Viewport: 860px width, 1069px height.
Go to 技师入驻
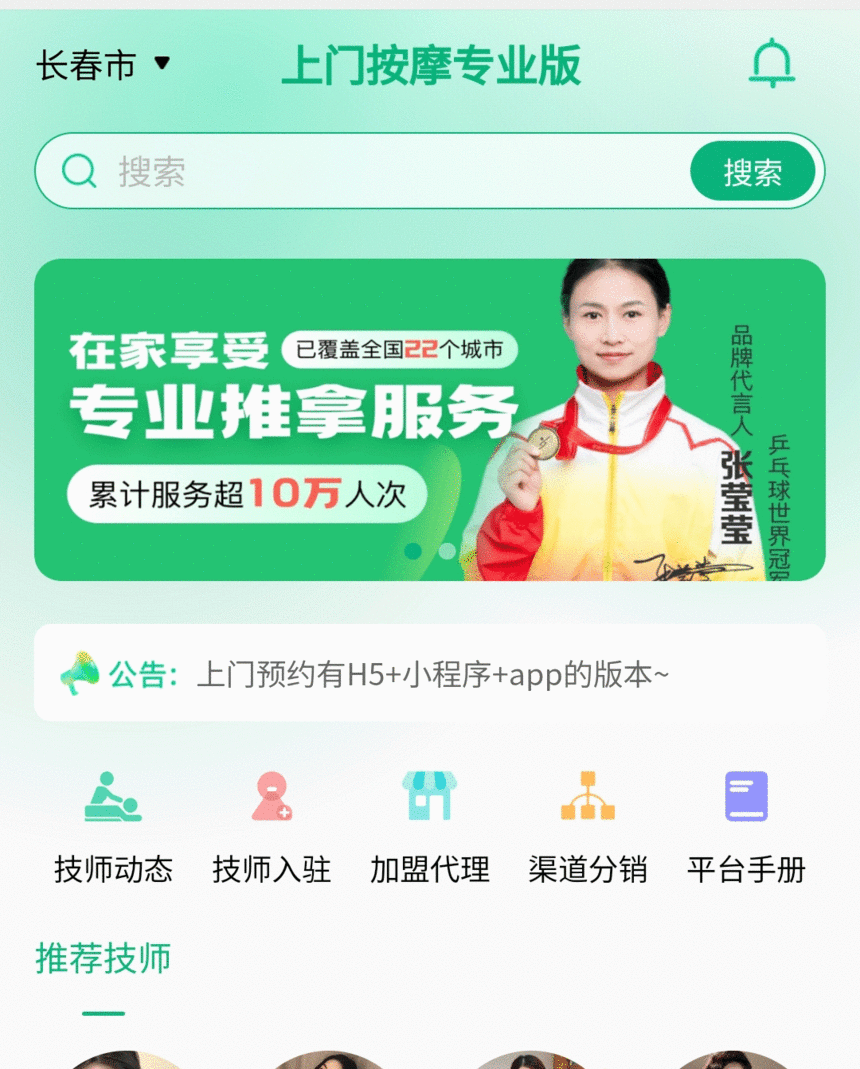coord(271,826)
